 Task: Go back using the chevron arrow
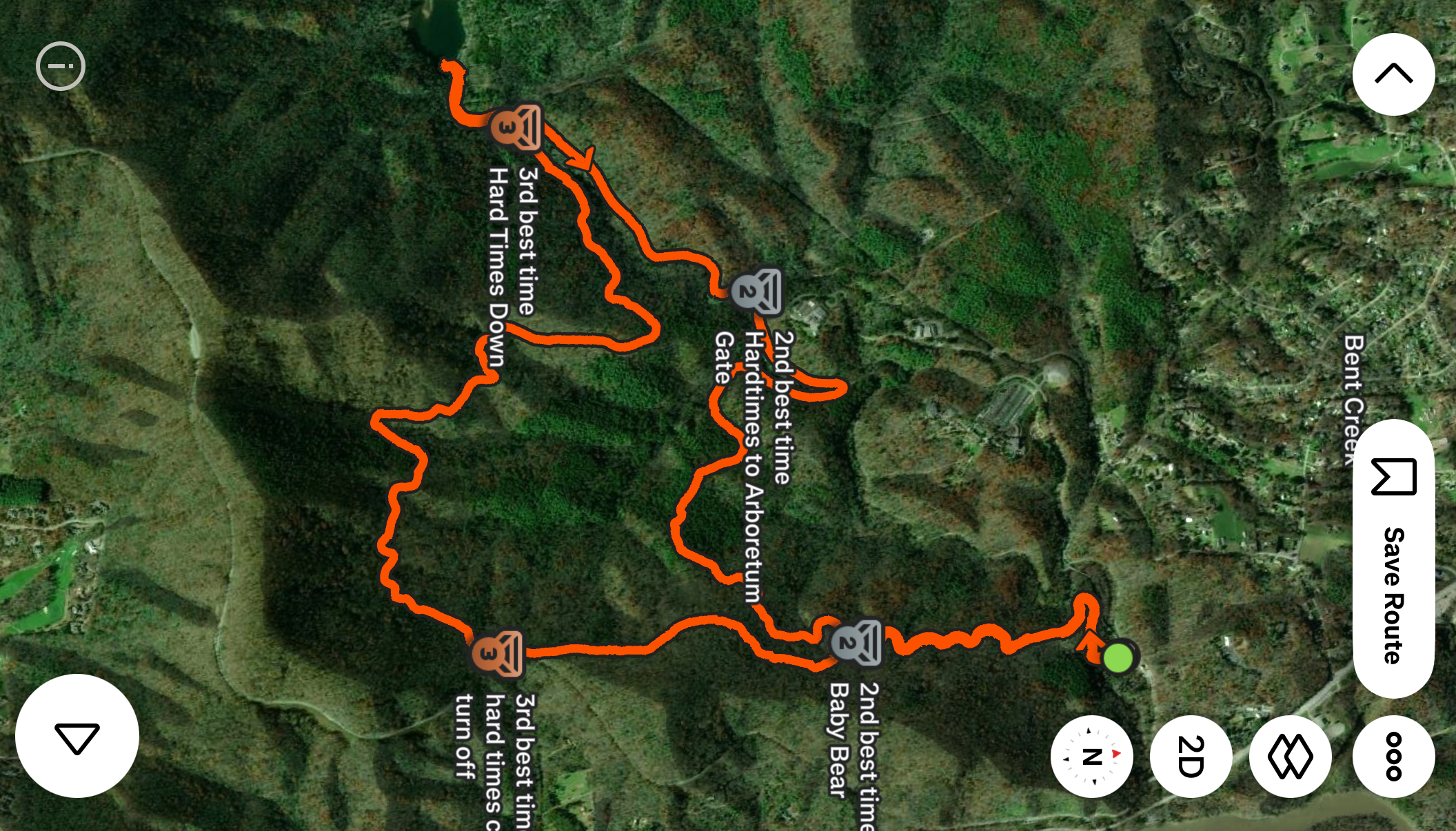[1393, 74]
